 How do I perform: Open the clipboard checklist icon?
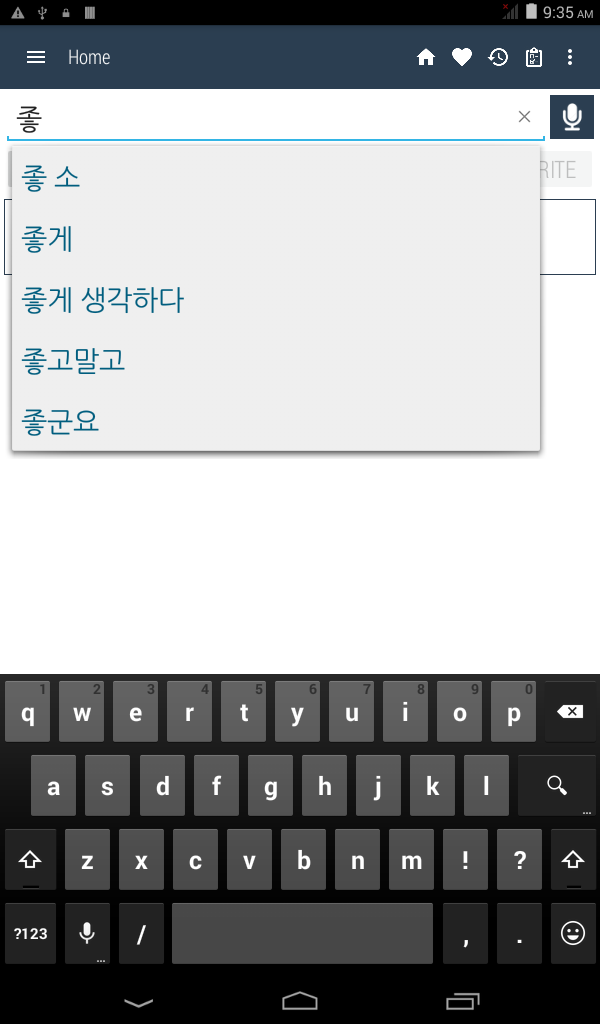(534, 57)
